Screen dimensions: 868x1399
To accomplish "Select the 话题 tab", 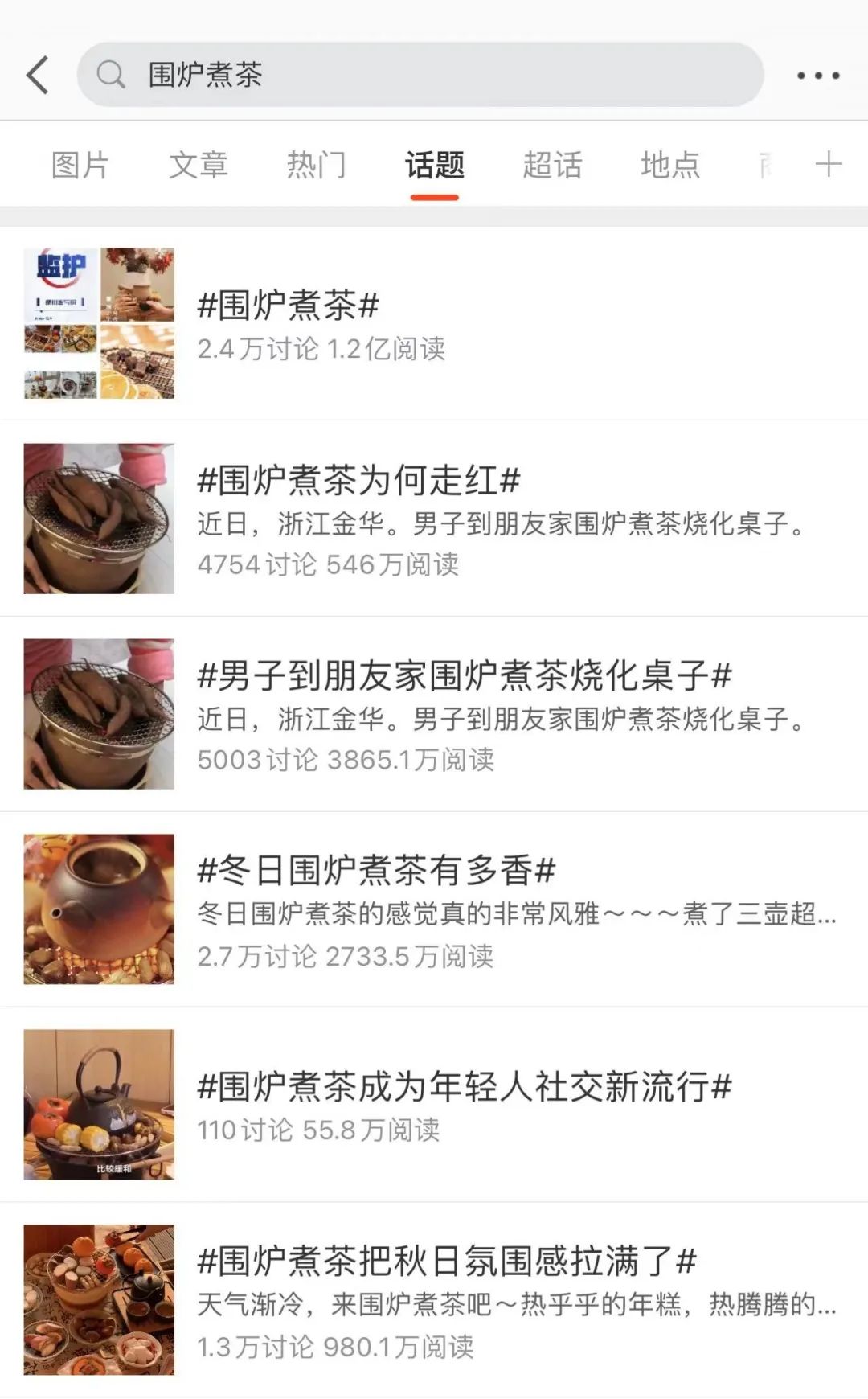I will [x=434, y=166].
